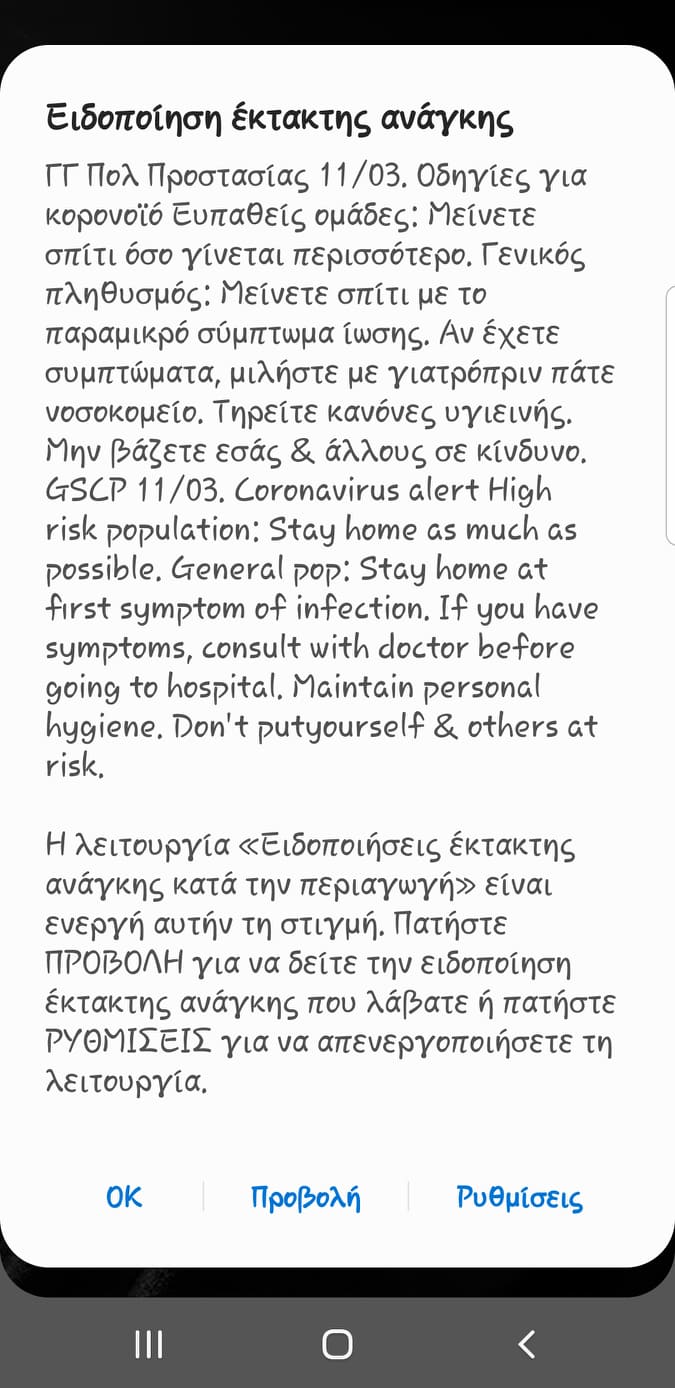Dismiss the emergency alert with OK

124,1196
